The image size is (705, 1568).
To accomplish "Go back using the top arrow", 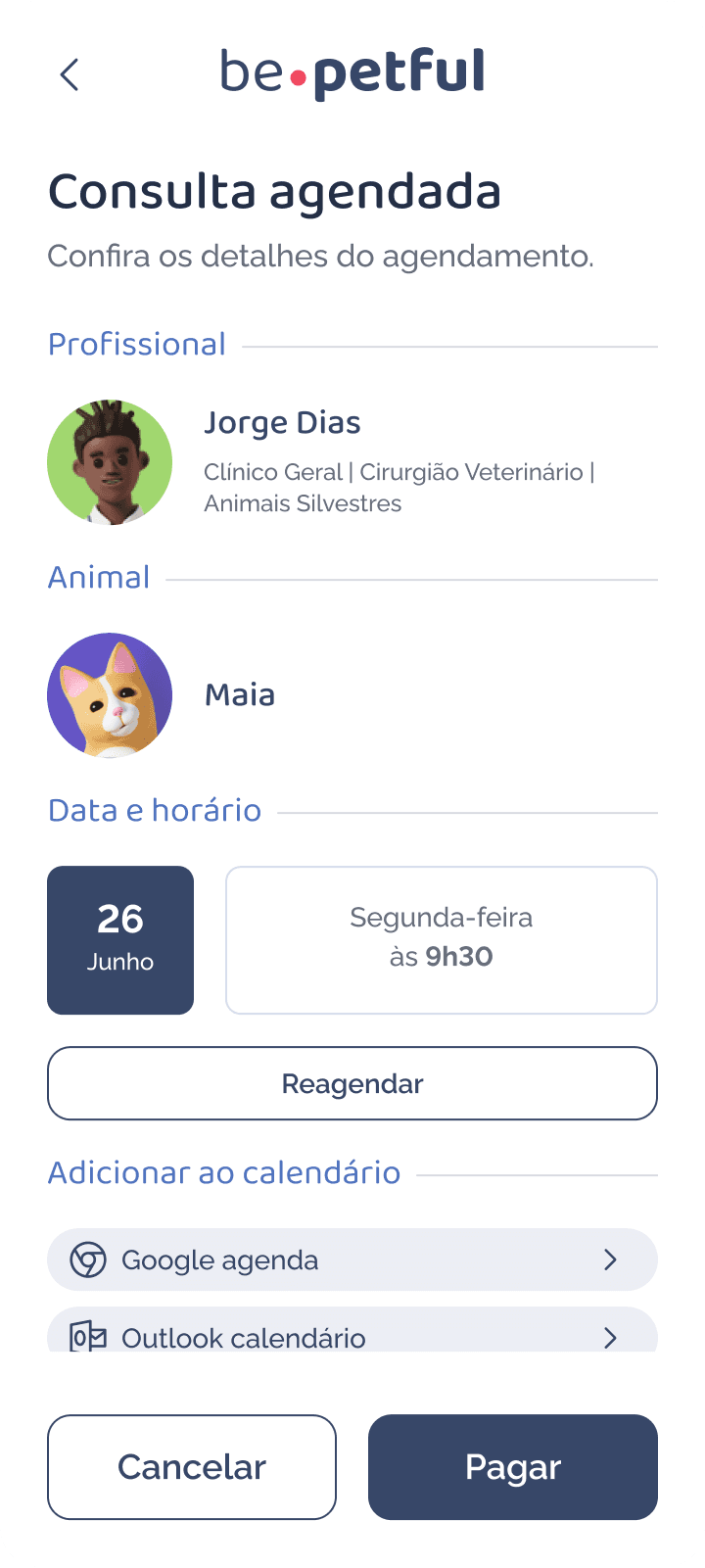I will pos(69,74).
